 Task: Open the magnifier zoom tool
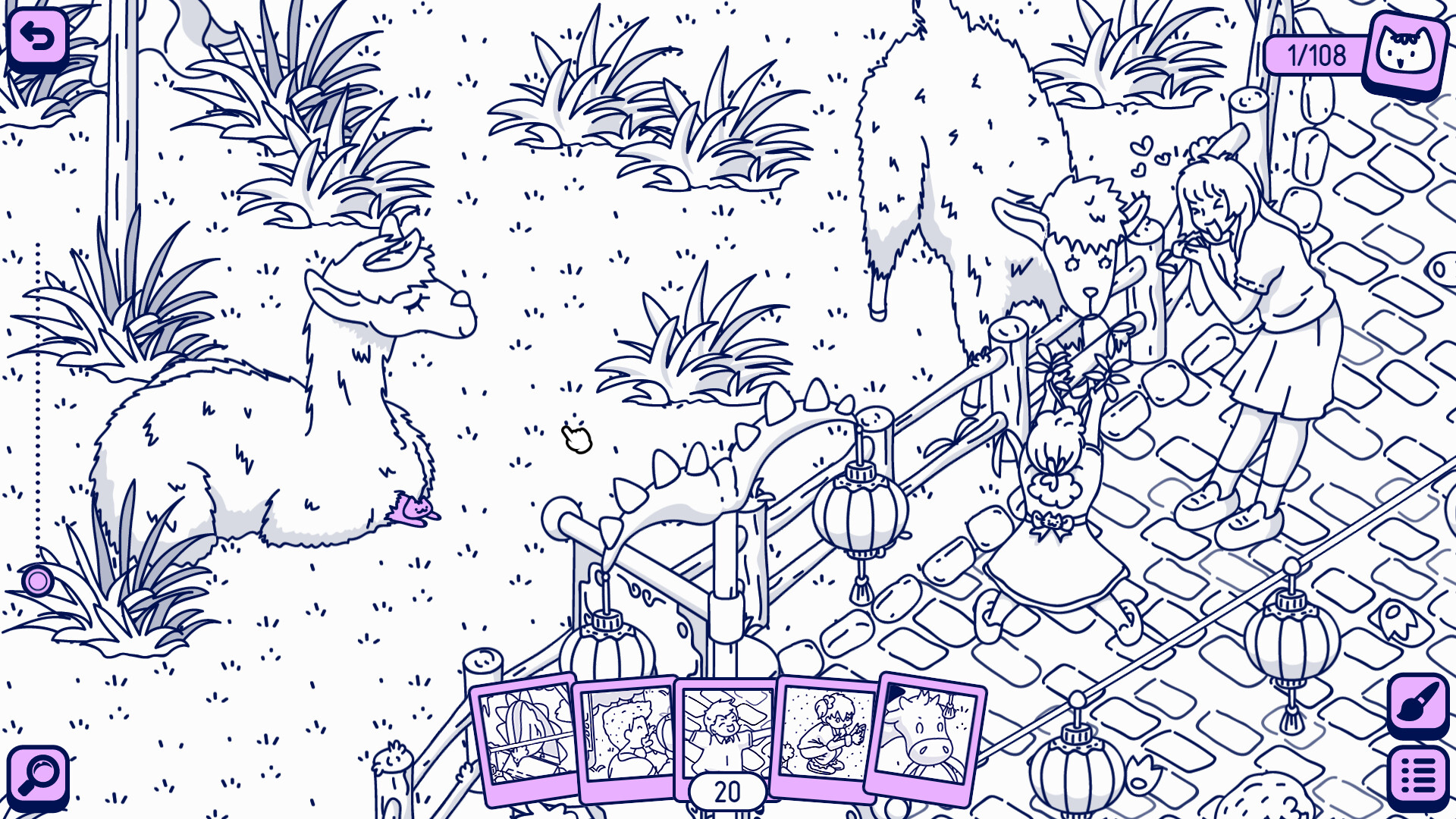pos(38,777)
